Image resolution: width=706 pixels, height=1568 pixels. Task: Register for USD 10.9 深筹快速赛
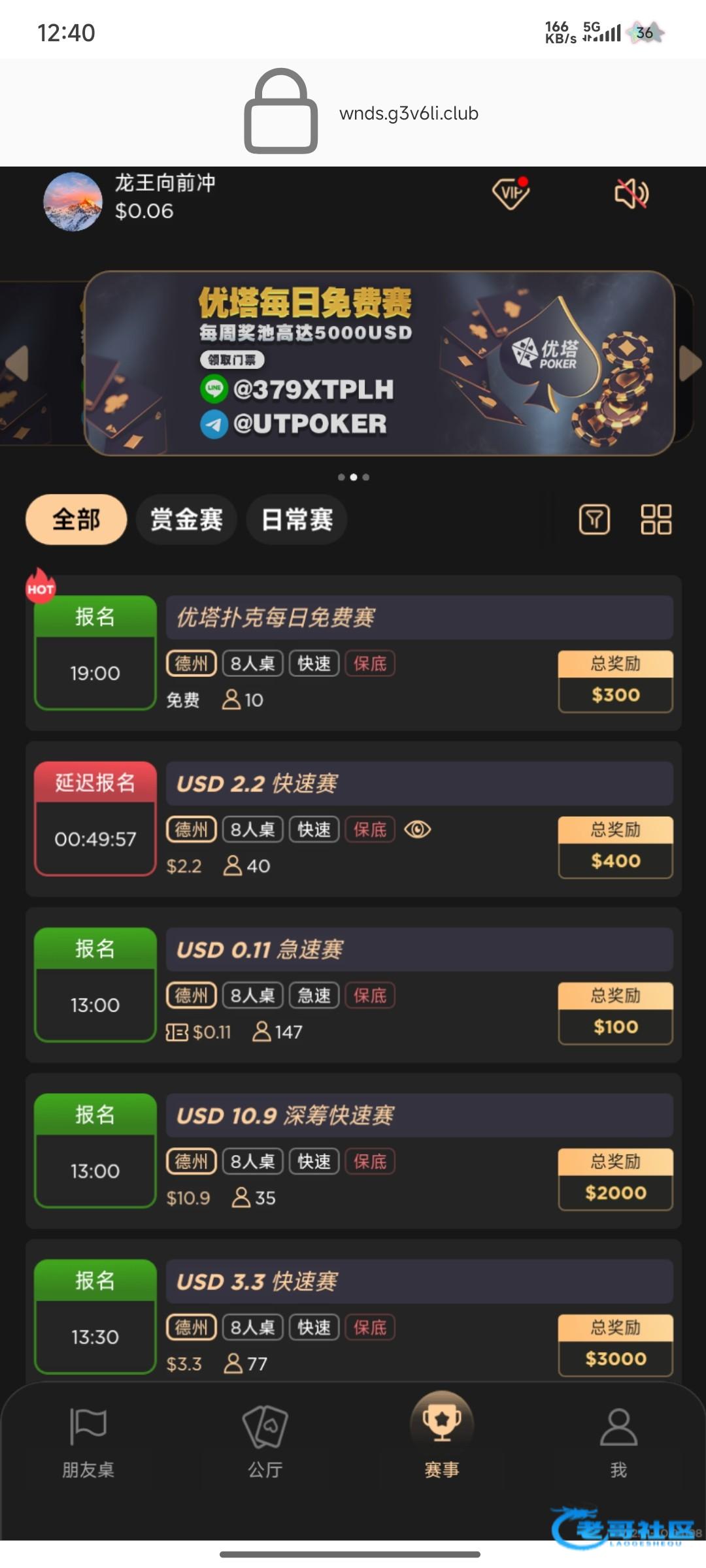click(95, 1115)
